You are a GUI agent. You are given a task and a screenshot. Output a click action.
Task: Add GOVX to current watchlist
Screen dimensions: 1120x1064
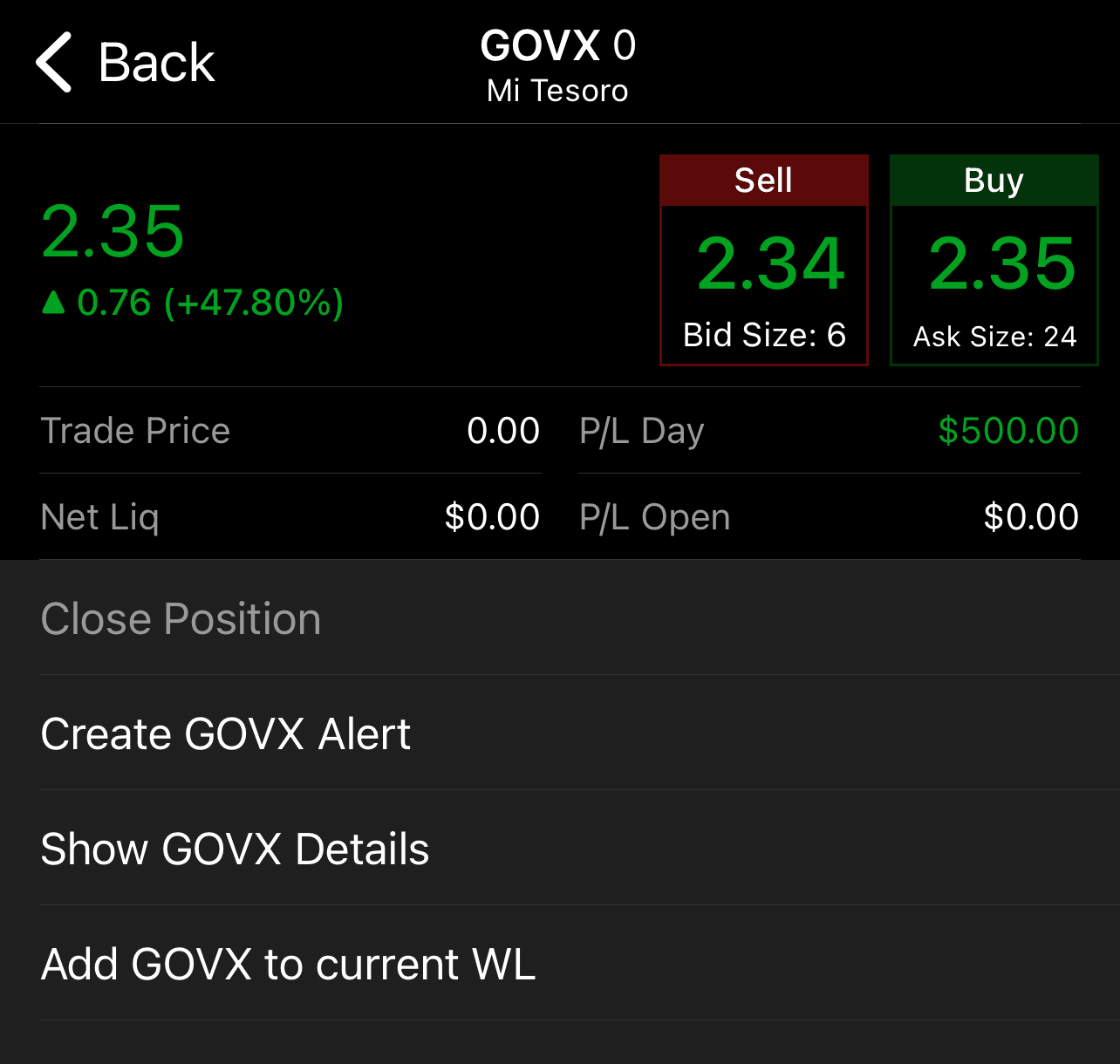289,964
